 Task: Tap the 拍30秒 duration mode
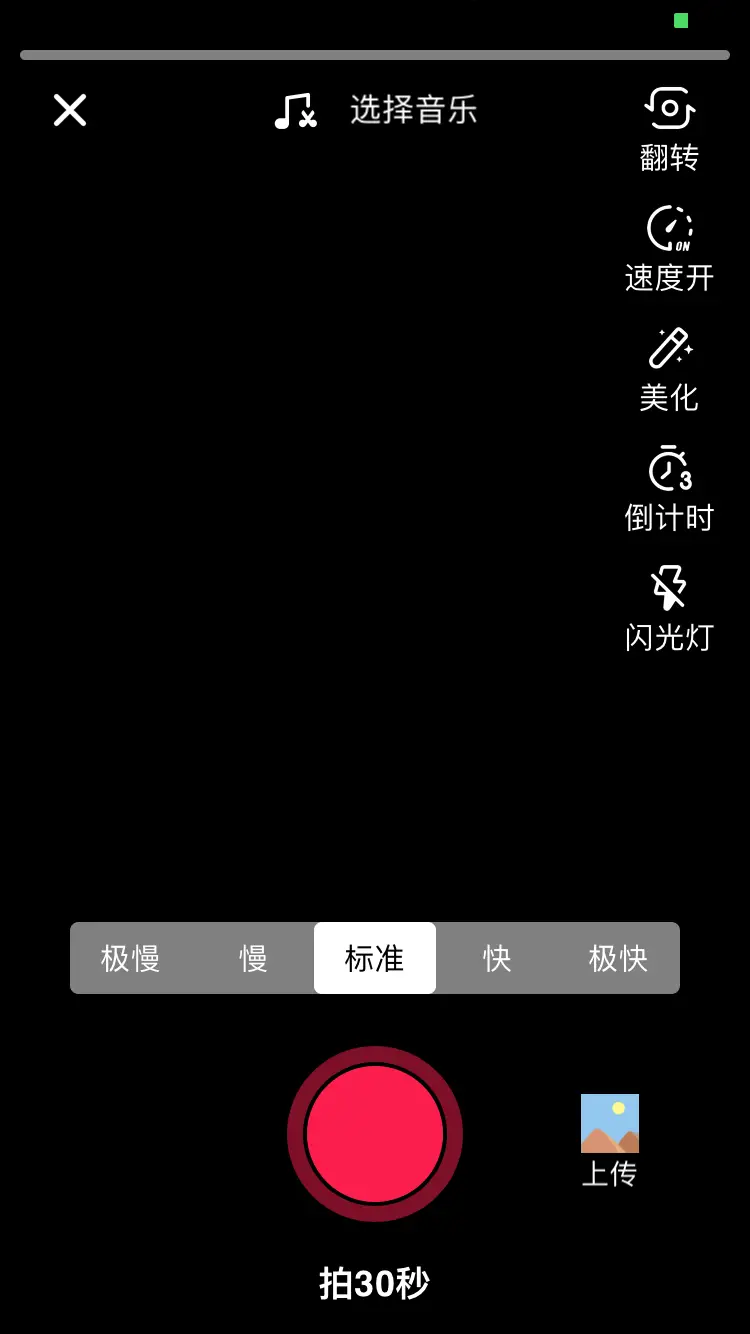click(375, 1283)
